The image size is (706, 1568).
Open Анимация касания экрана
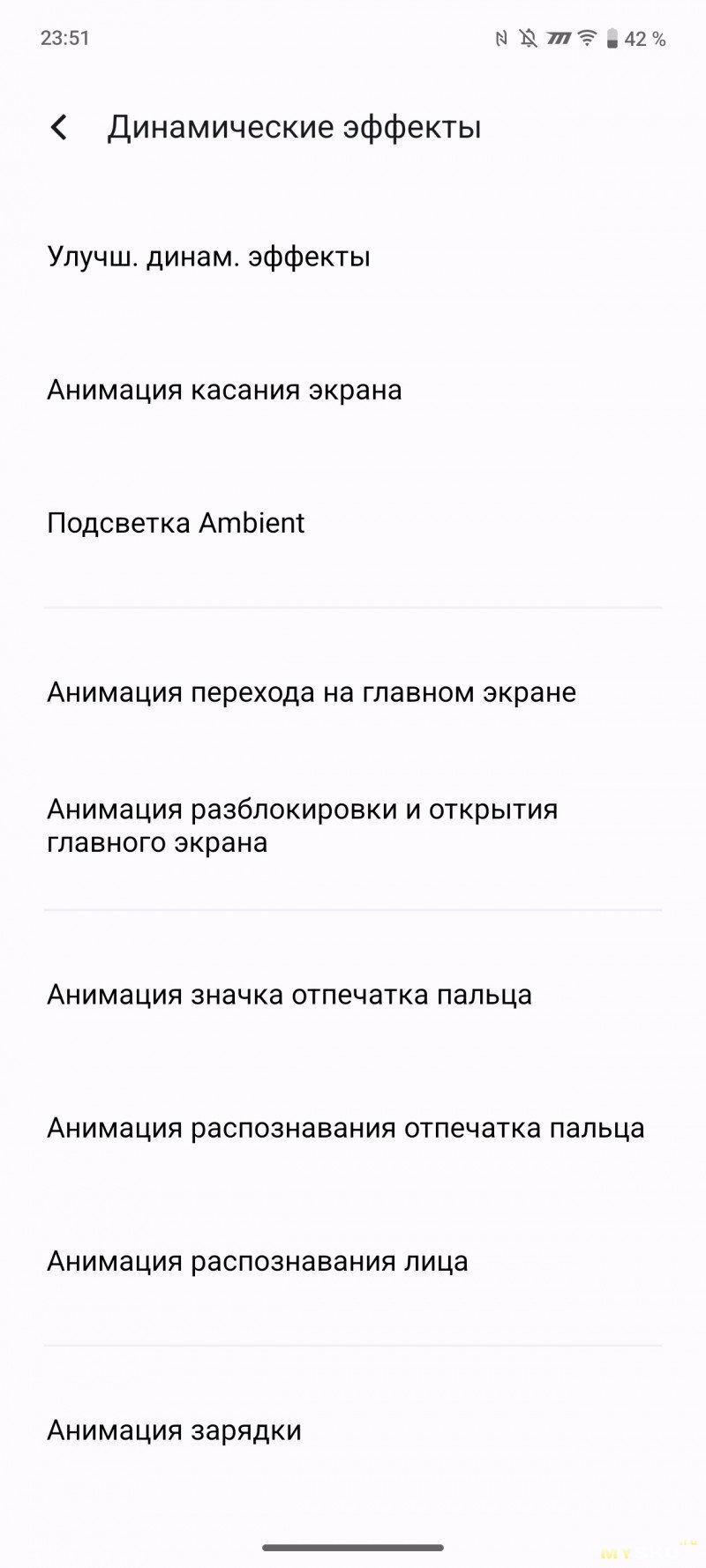353,390
